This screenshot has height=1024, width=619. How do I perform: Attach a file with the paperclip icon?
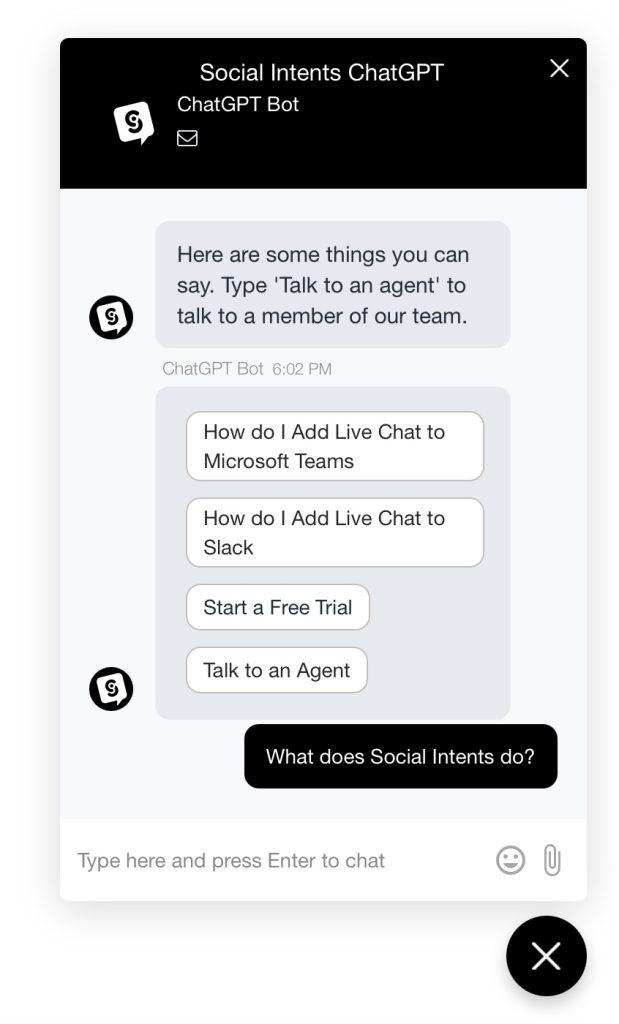[552, 860]
